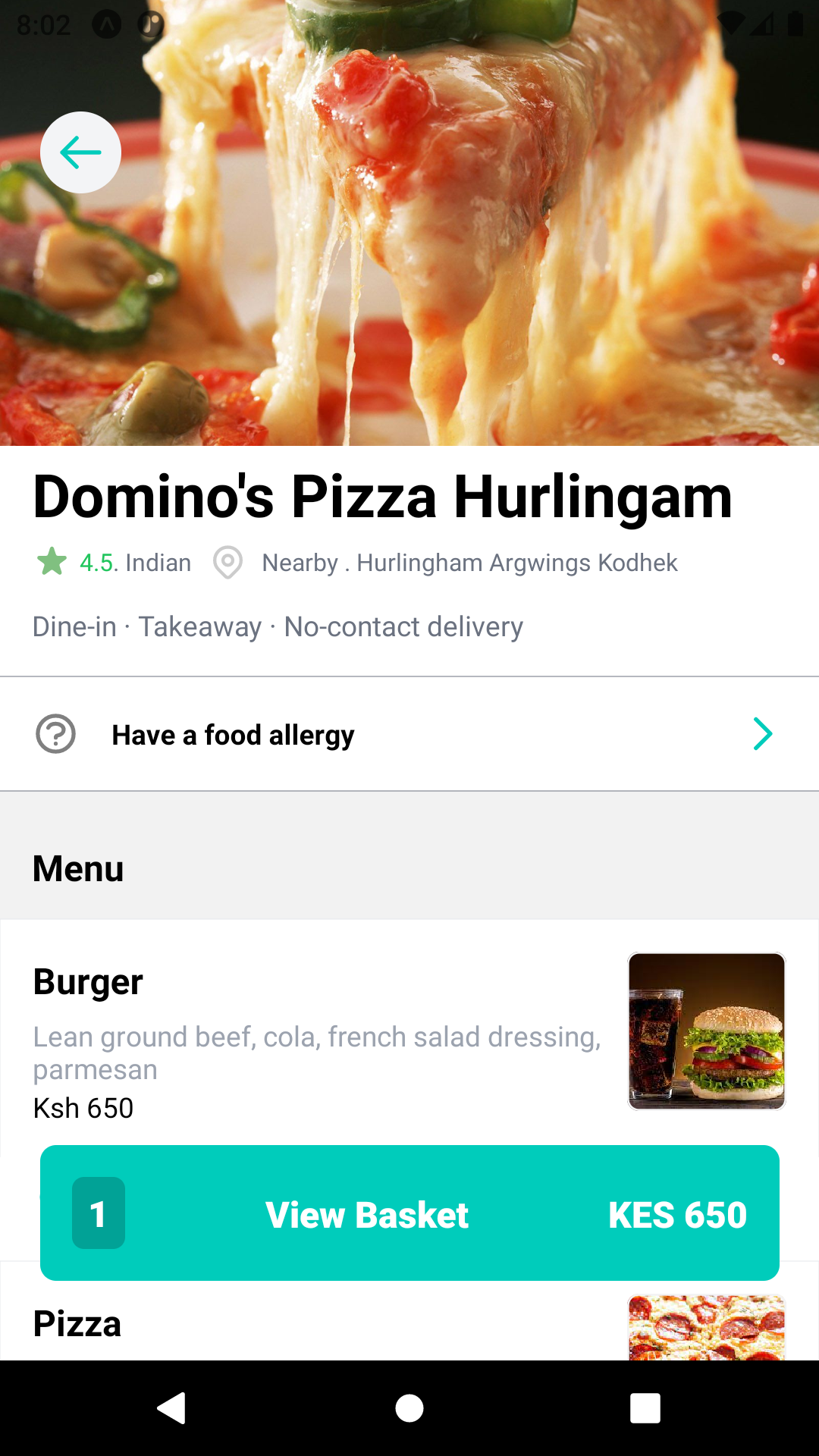Tap the teal chevron on the allergy row
The width and height of the screenshot is (819, 1456).
(763, 733)
